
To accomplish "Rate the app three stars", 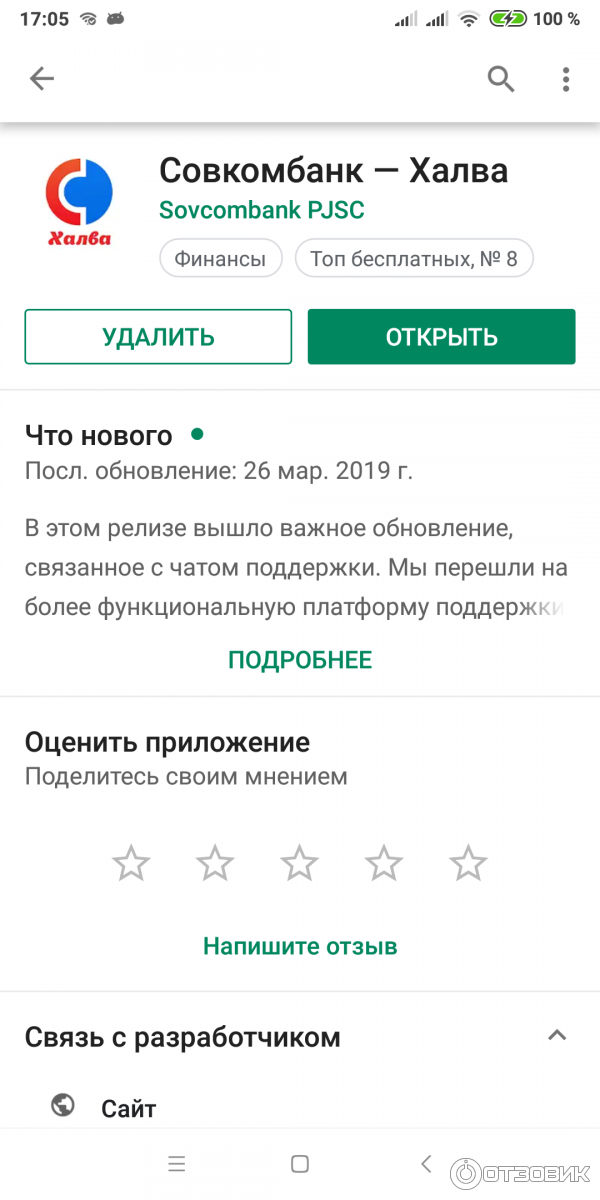I will [x=300, y=862].
